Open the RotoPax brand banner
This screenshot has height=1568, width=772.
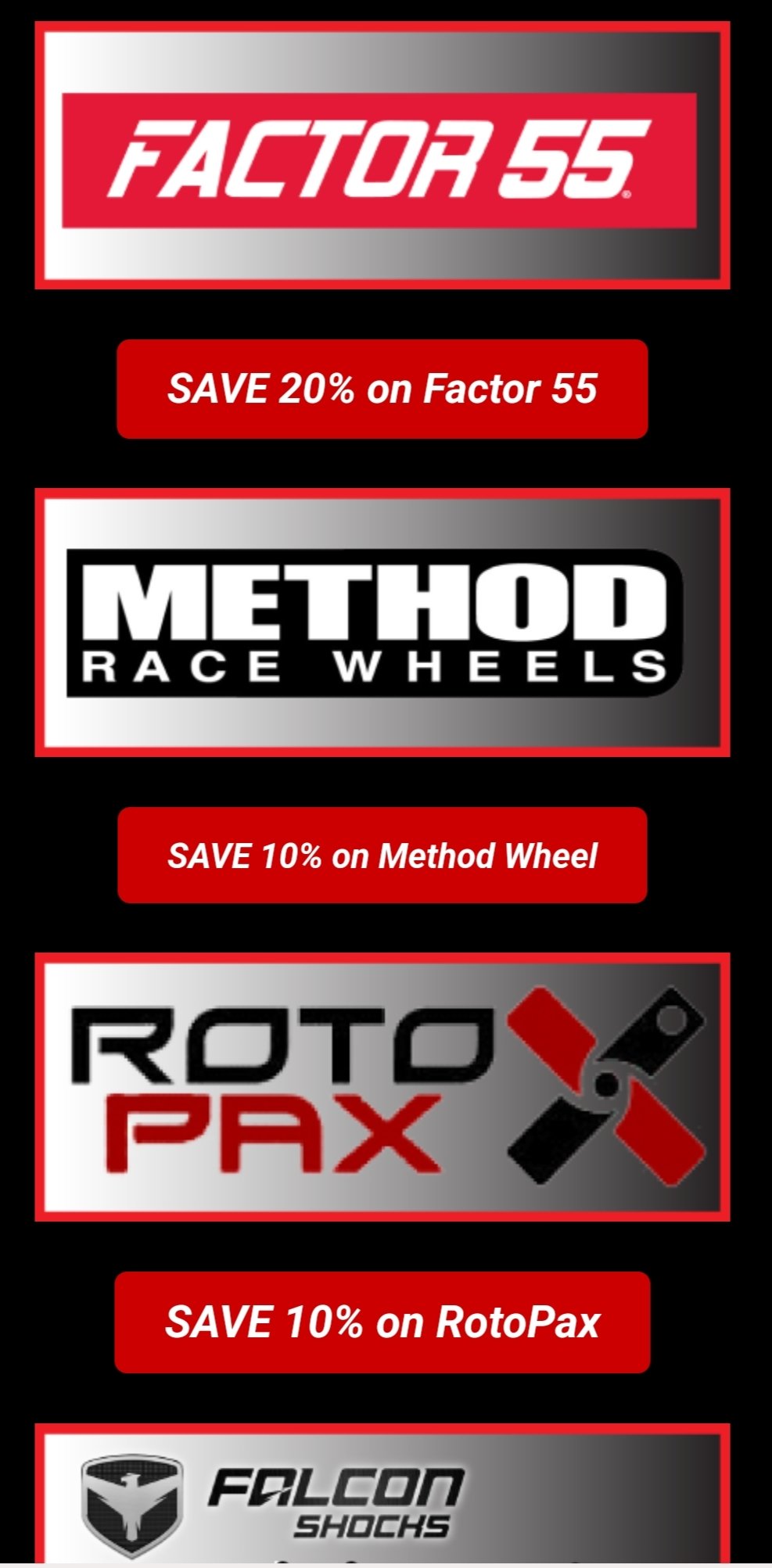tap(382, 1086)
